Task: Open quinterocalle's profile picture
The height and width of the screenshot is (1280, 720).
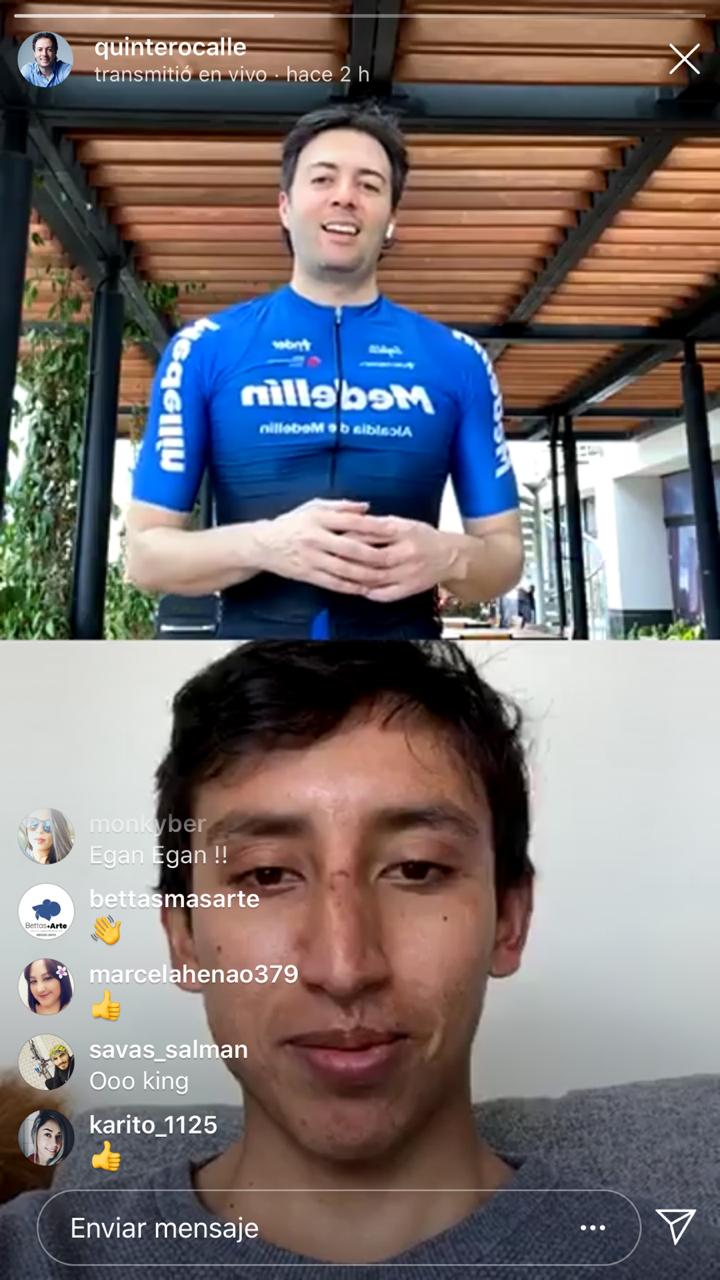Action: tap(45, 59)
